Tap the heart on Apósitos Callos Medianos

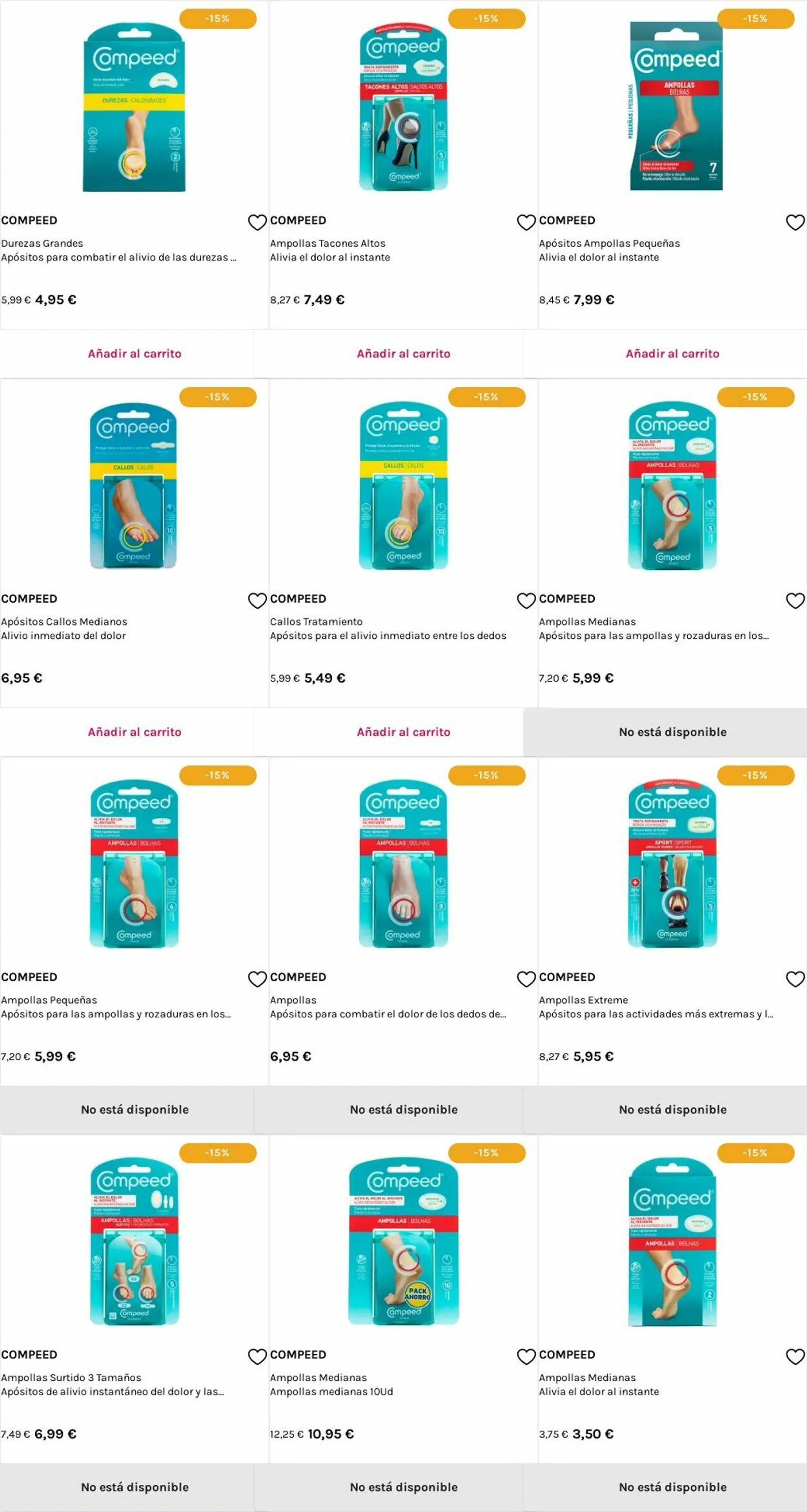click(256, 600)
